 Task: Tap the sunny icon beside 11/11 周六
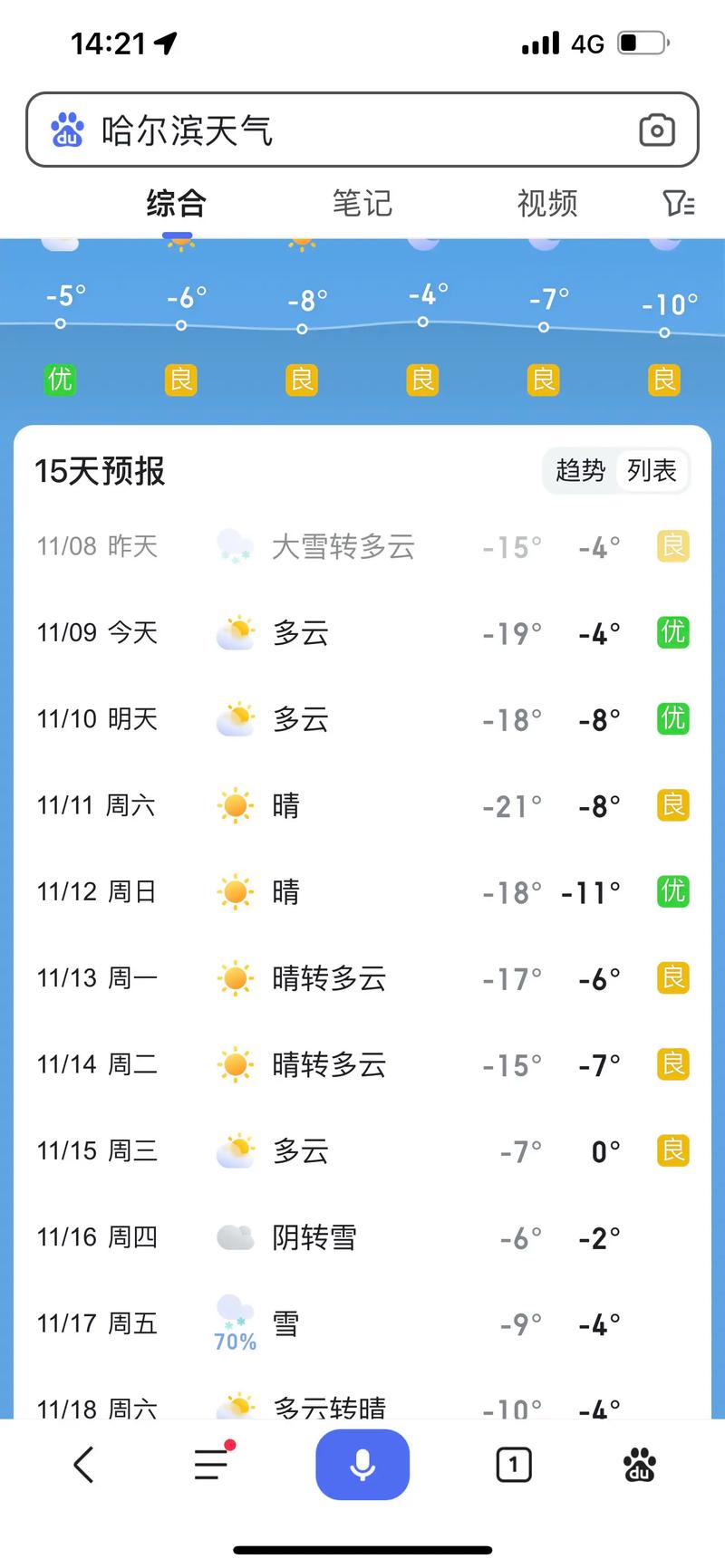coord(234,804)
